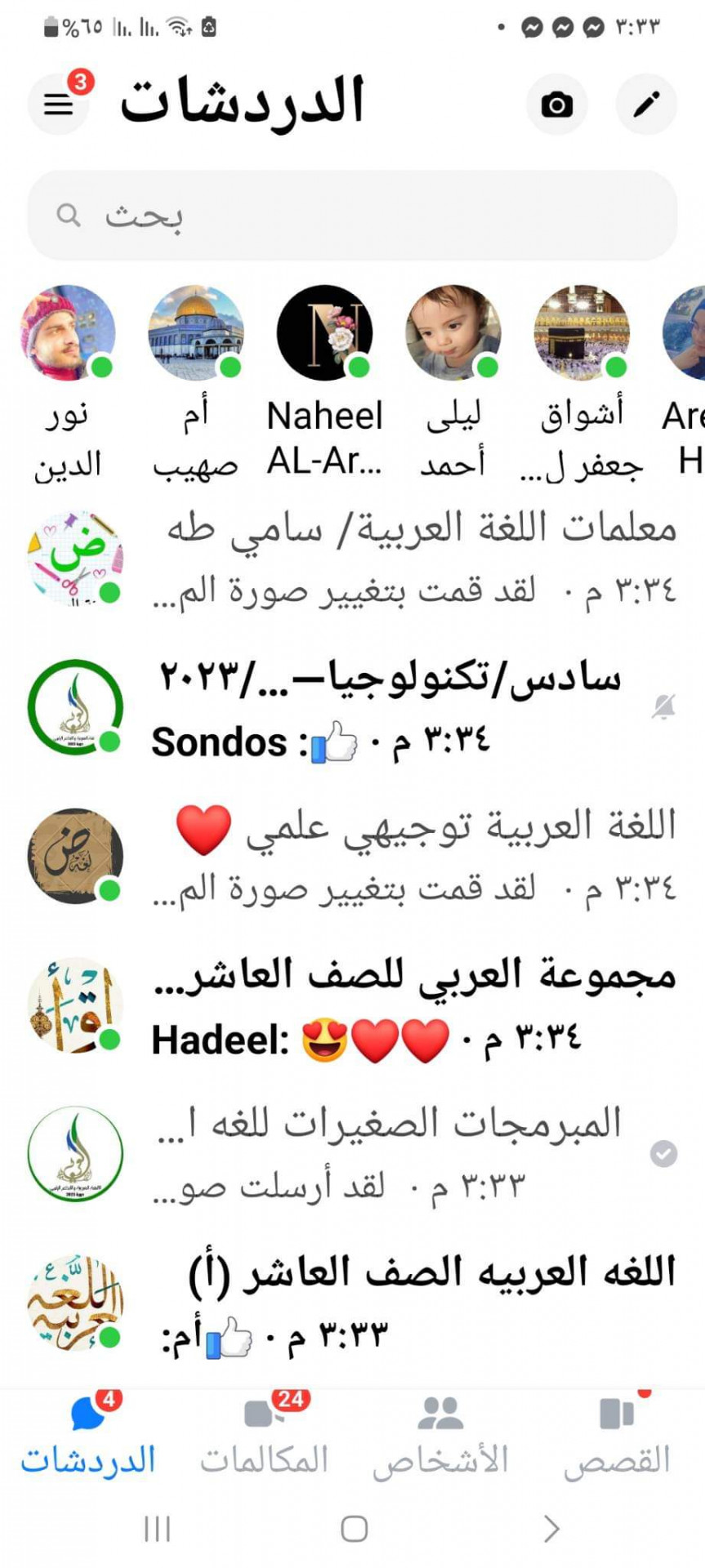Open chat معلمات اللغة العربية/ سامي طه
This screenshot has height=1568, width=705.
(408, 559)
